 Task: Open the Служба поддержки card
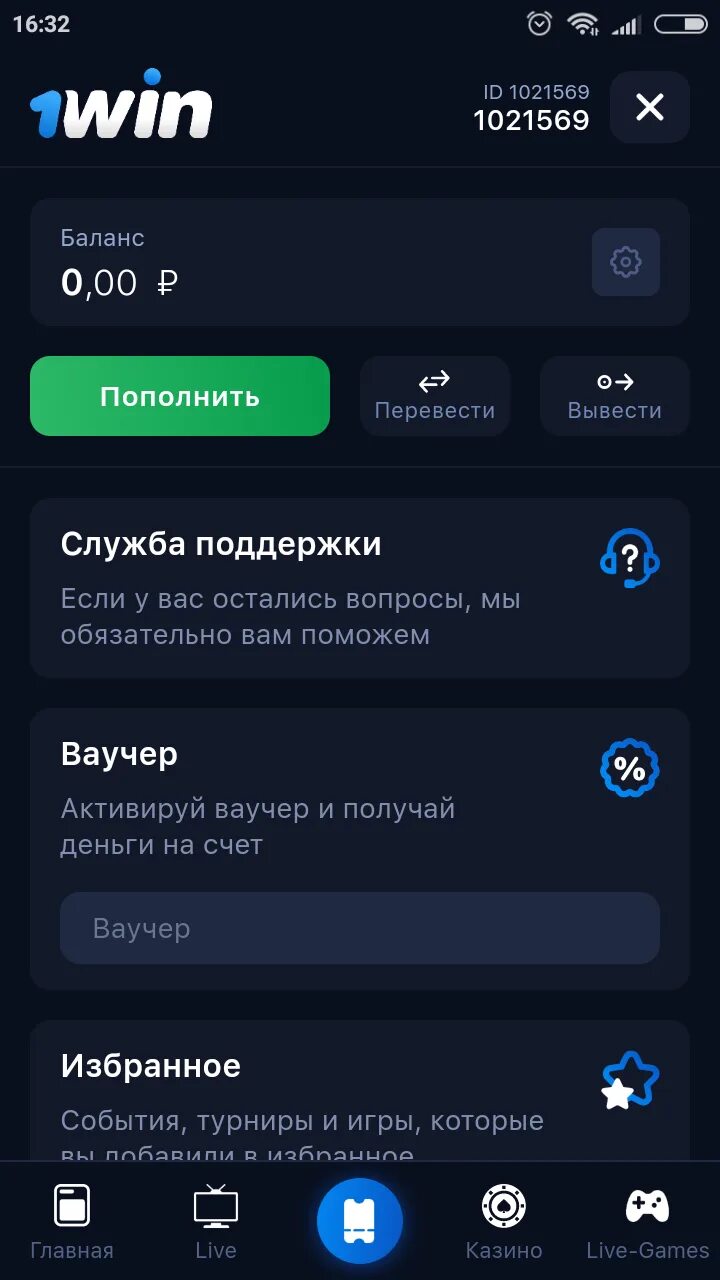pyautogui.click(x=360, y=588)
